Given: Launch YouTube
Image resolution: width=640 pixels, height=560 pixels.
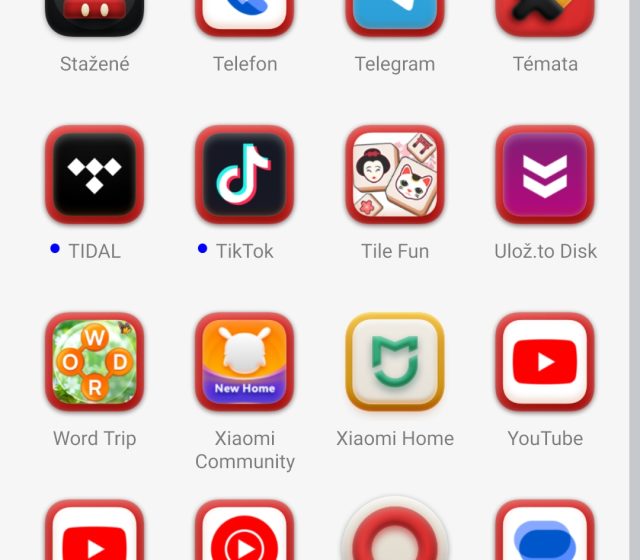Looking at the screenshot, I should [544, 362].
